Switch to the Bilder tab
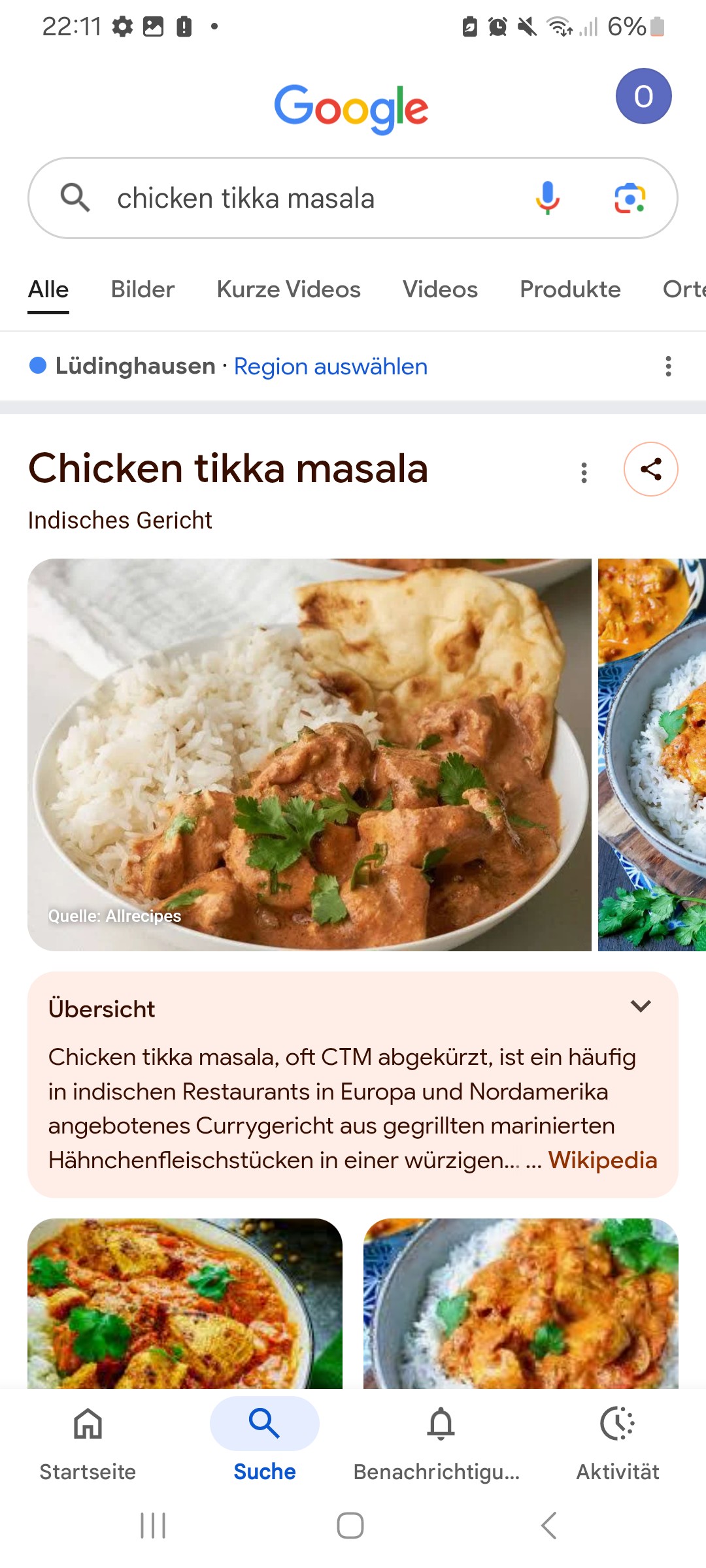This screenshot has height=1568, width=706. coord(143,289)
